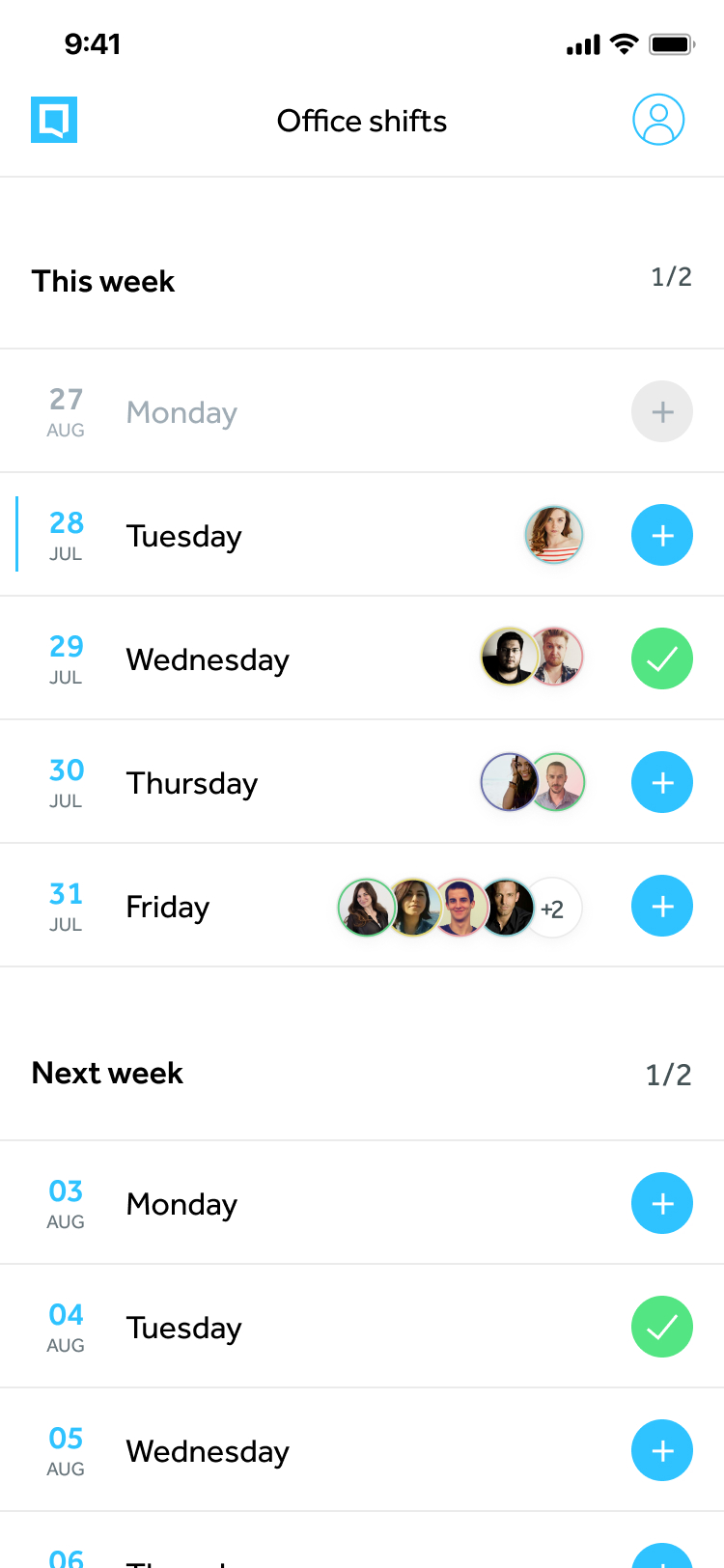Screen dimensions: 724x1568
Task: Show the +2 more attendees on Friday
Action: [552, 908]
